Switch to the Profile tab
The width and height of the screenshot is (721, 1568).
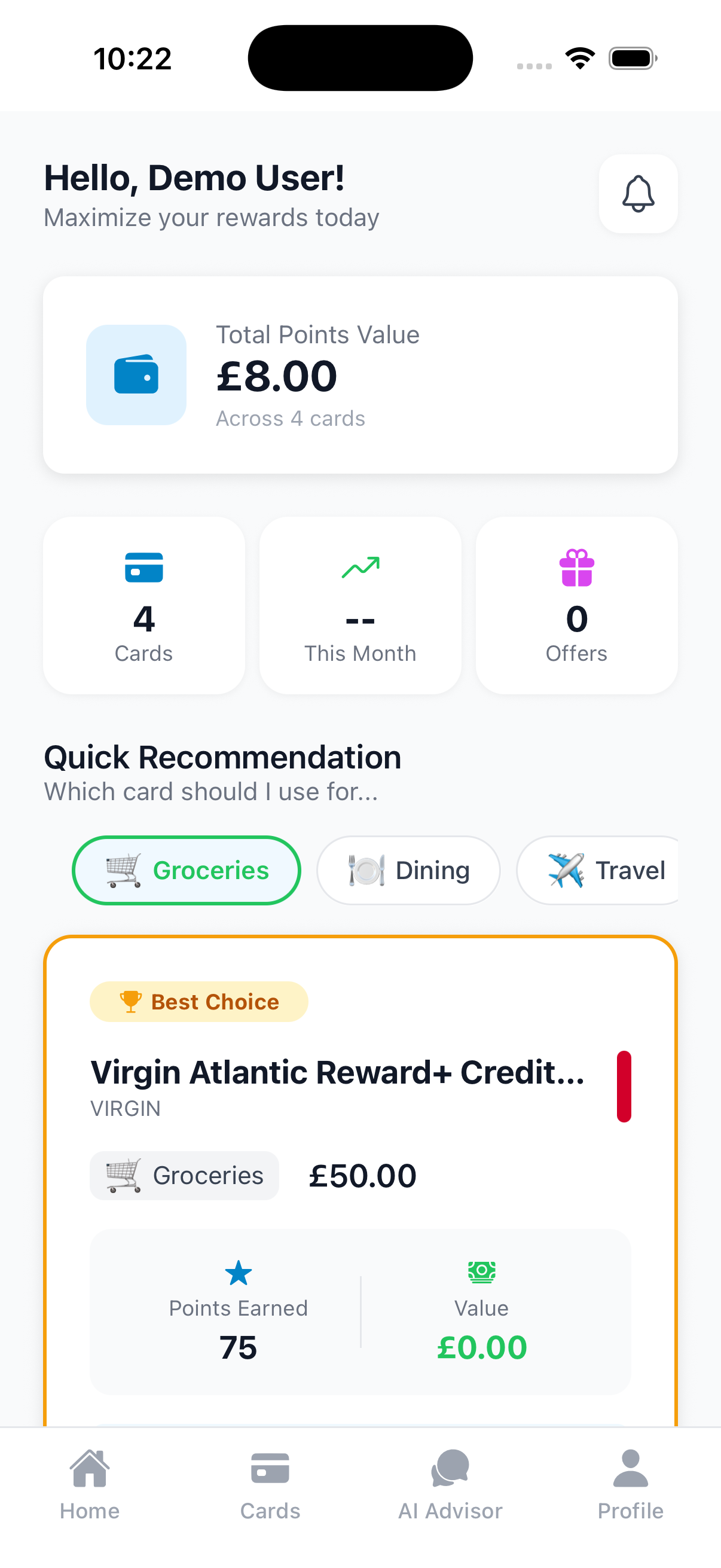point(630,1484)
